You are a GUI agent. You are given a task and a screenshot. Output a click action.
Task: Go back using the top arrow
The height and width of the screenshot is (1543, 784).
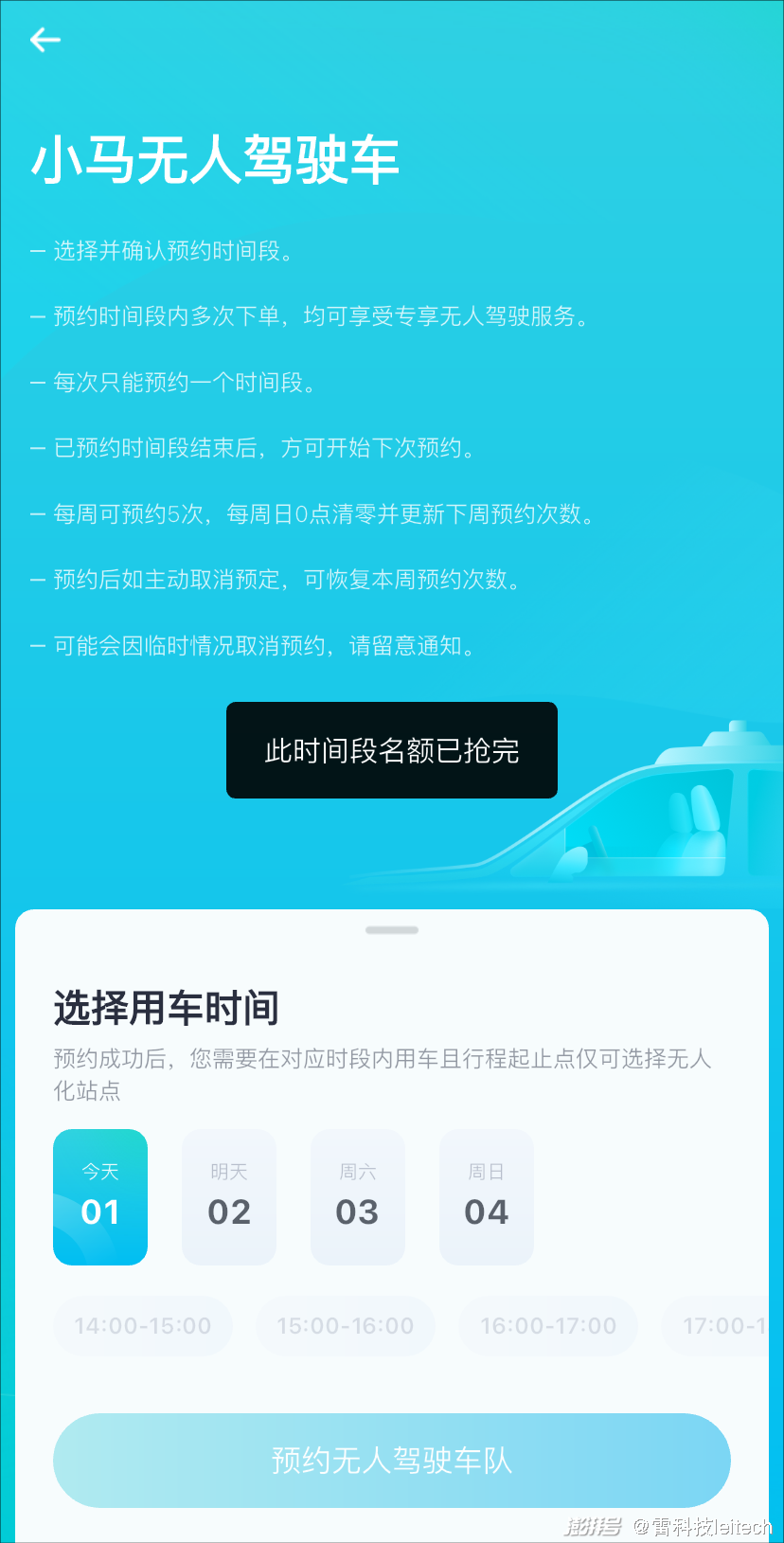[x=45, y=40]
